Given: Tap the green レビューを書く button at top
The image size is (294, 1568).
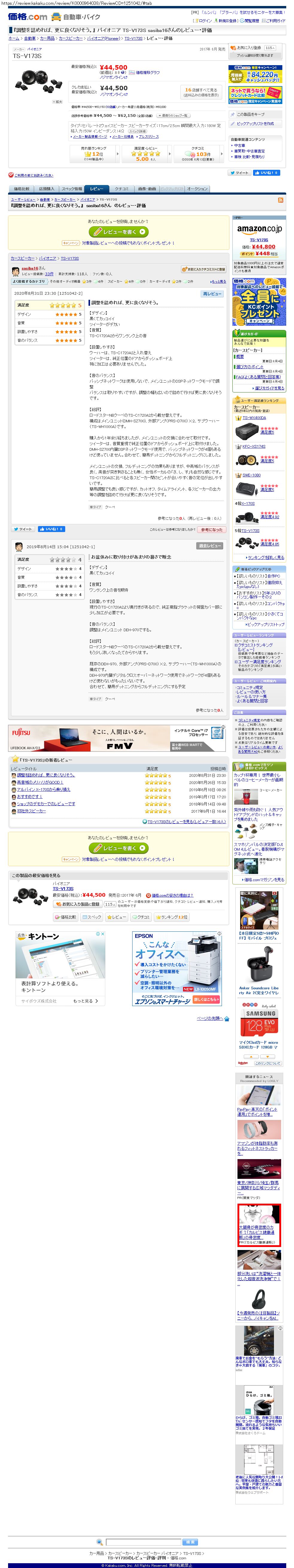Looking at the screenshot, I should pyautogui.click(x=119, y=232).
